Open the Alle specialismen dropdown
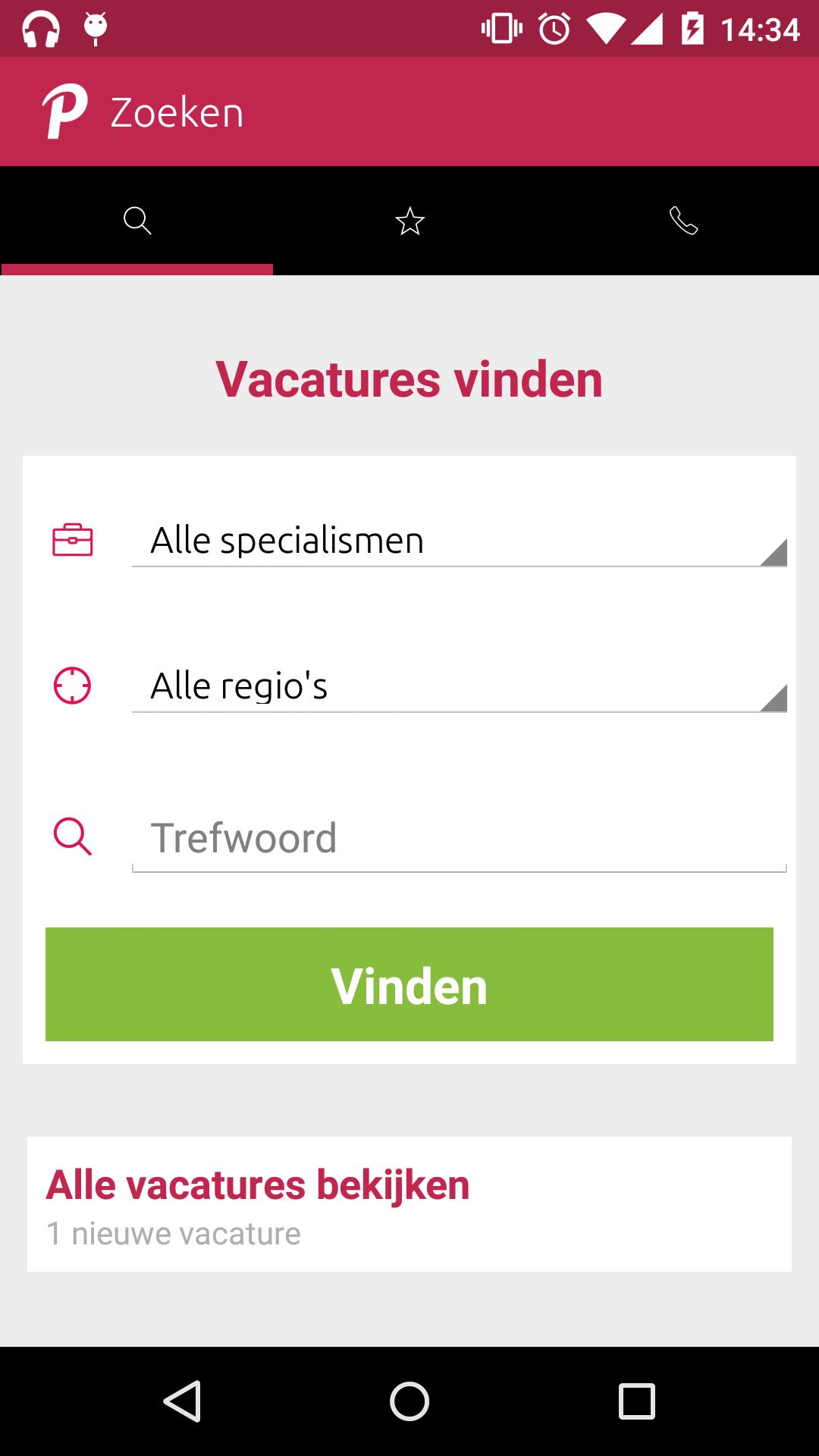The image size is (819, 1456). [x=458, y=541]
